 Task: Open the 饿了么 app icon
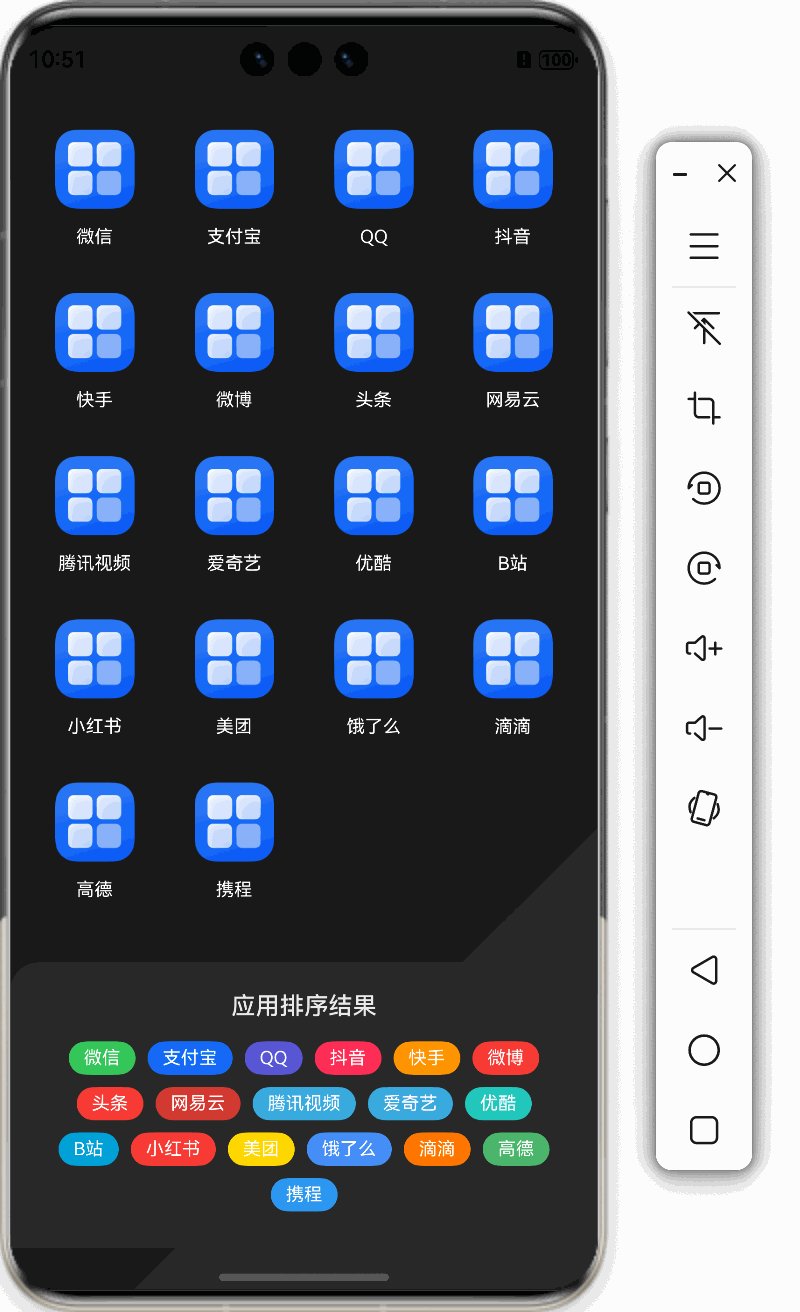tap(373, 658)
